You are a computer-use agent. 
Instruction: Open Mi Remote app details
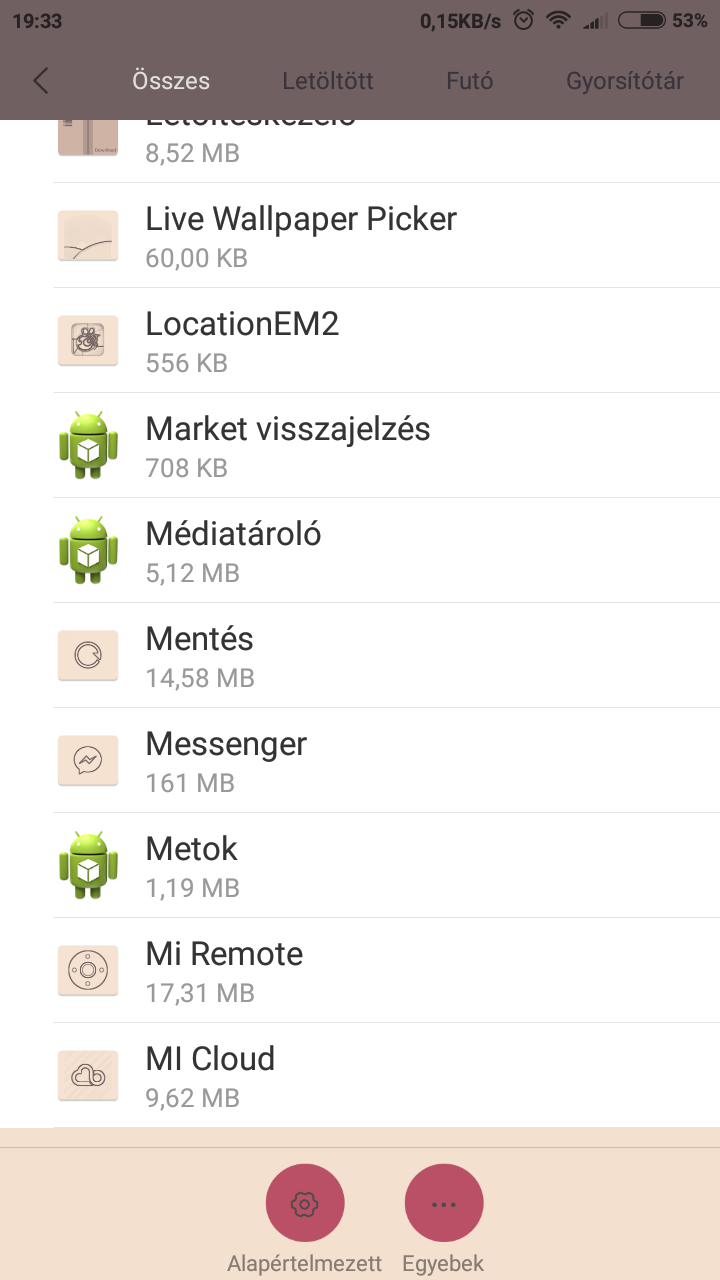360,971
